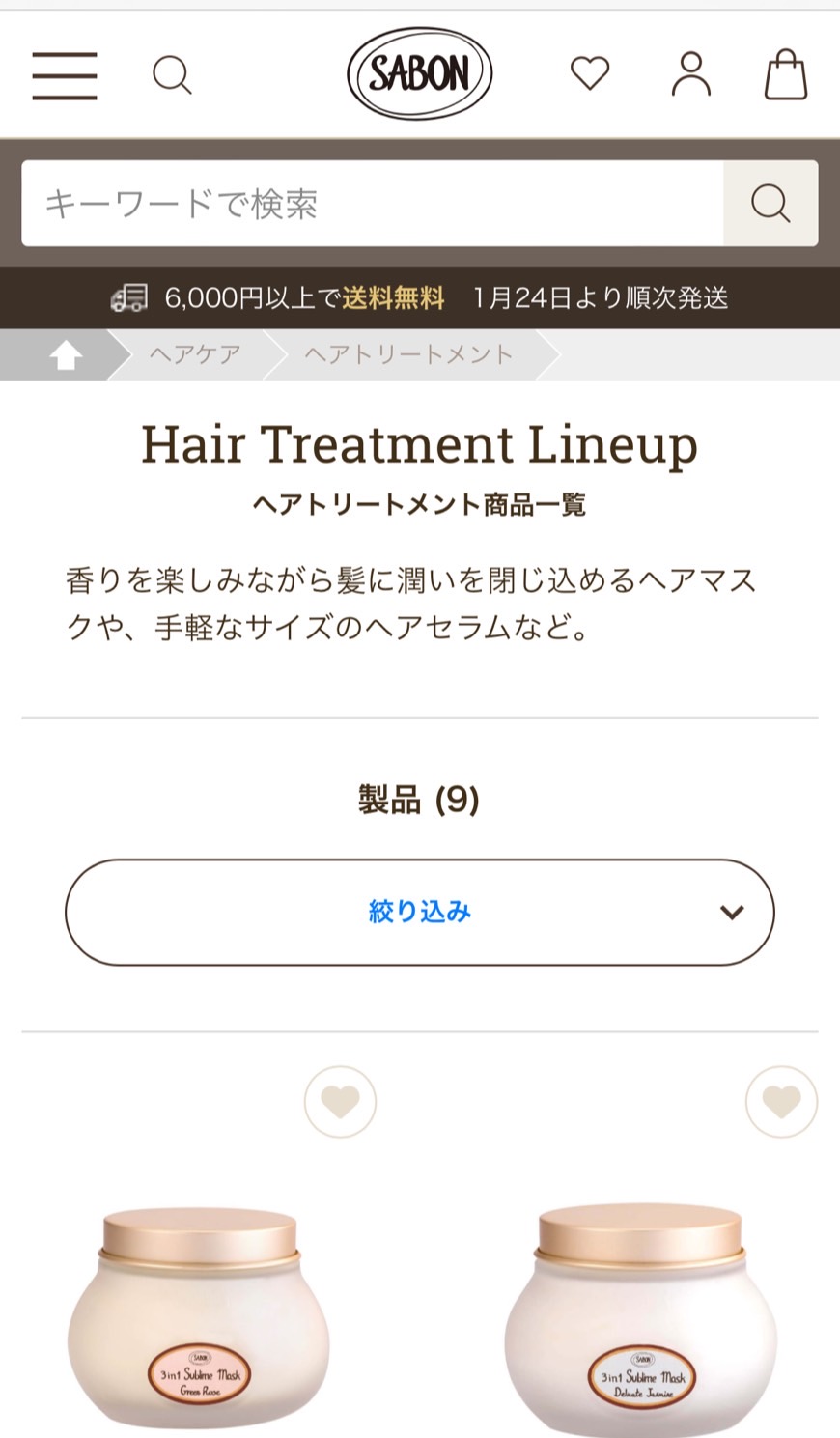Screen dimensions: 840x1438
Task: Favorite the Delicate Jasmine Sublime Mask
Action: [x=781, y=1102]
